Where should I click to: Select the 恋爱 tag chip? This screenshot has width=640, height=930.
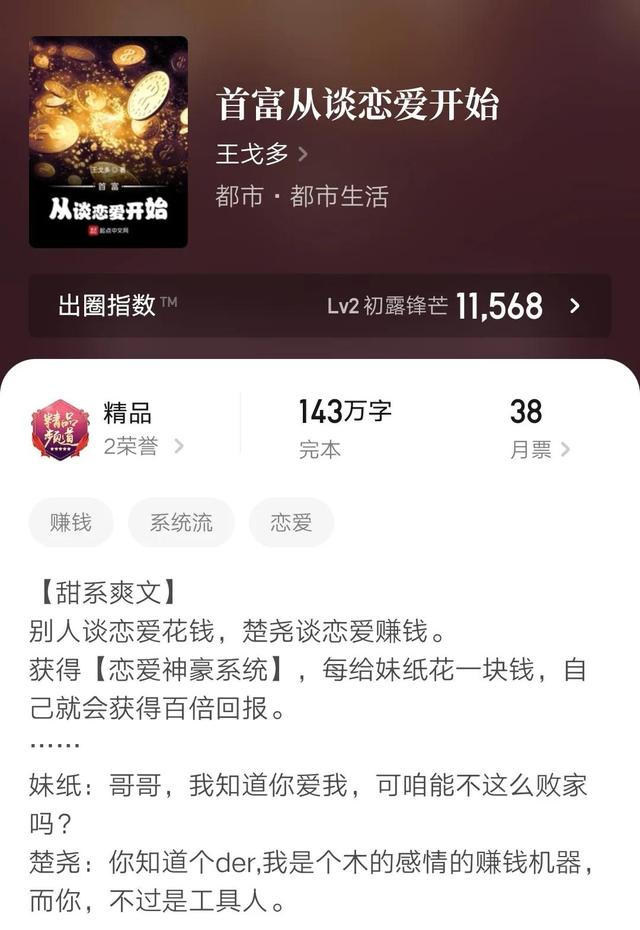pos(291,522)
